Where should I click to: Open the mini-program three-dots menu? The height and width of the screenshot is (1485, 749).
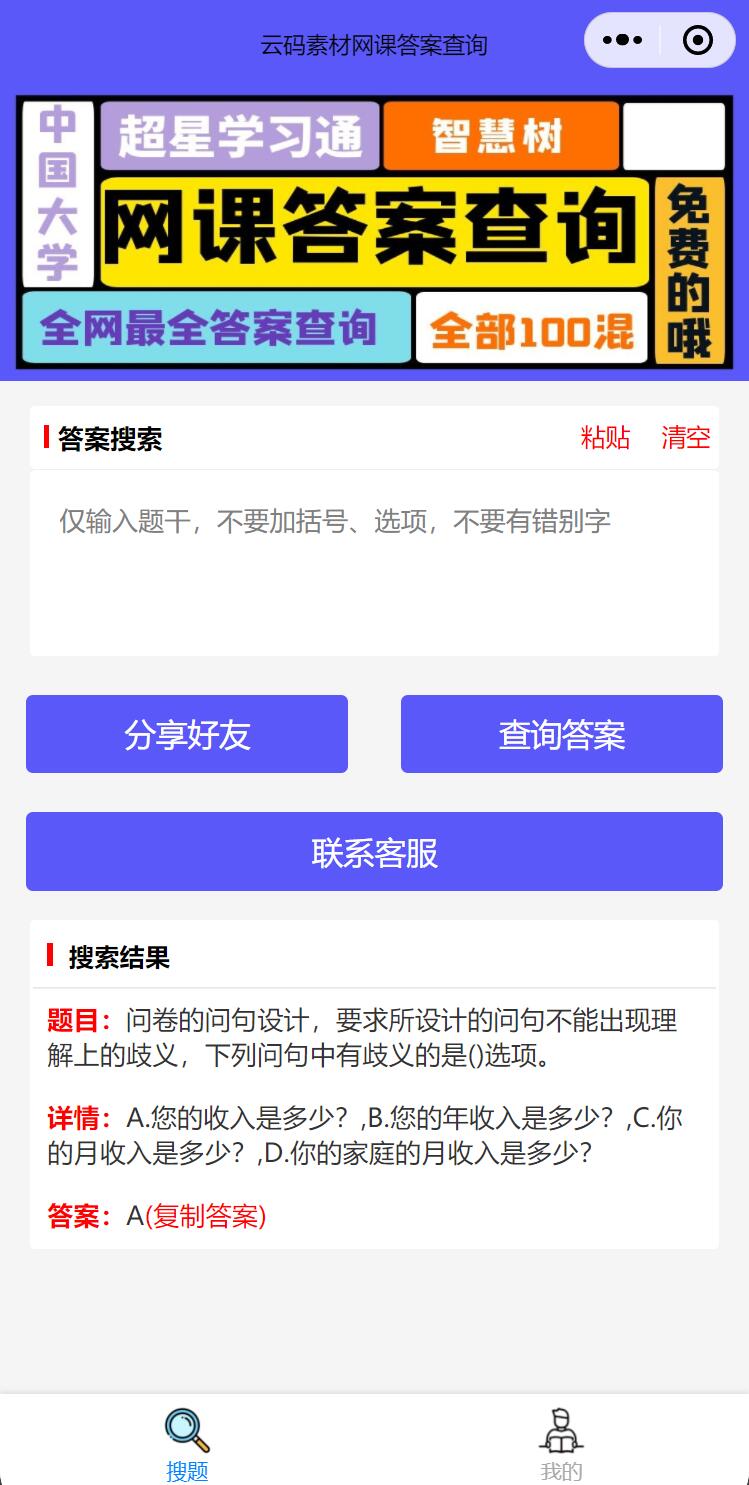point(624,40)
